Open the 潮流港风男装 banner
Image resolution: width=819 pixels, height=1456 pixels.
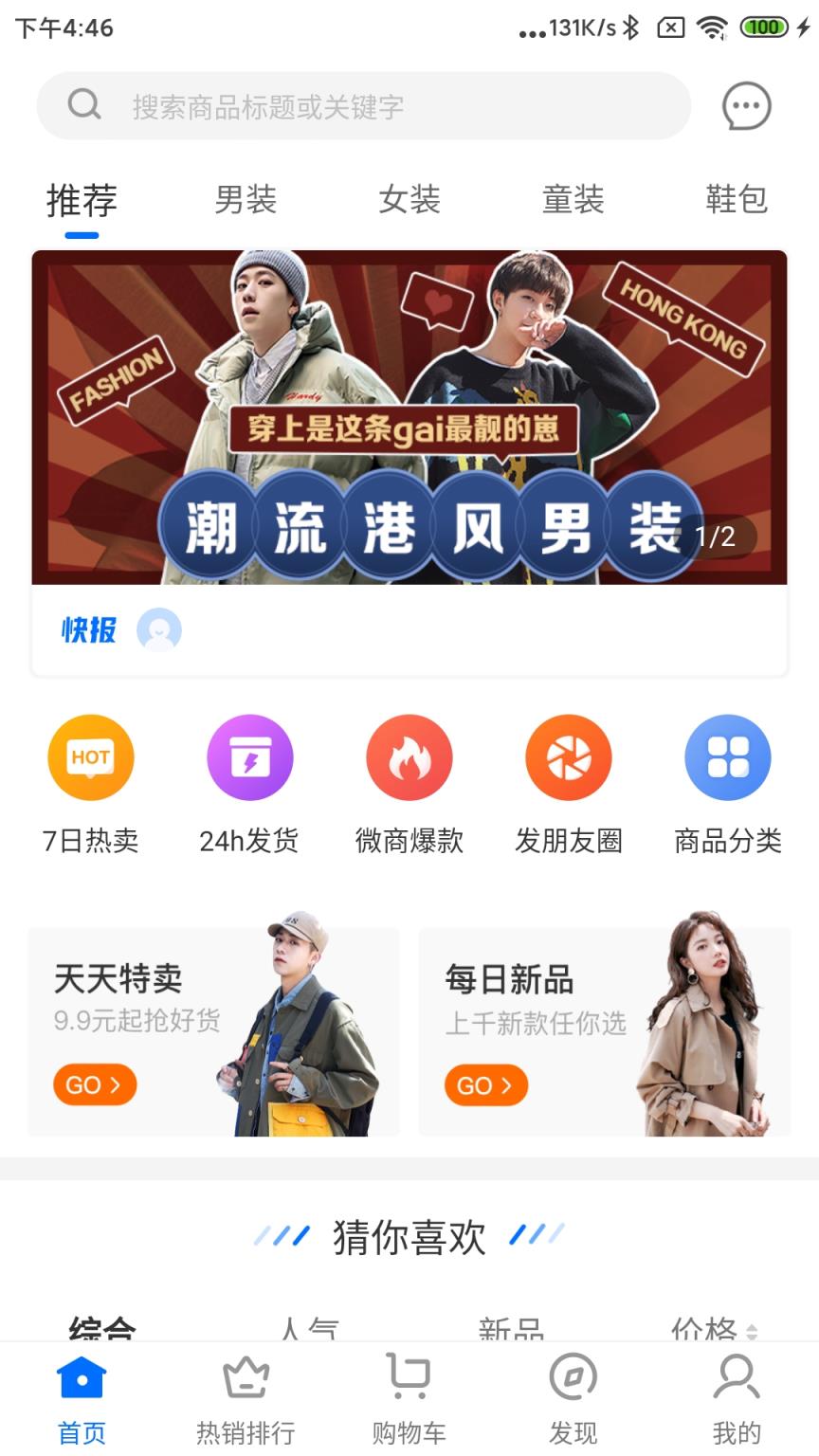point(409,417)
